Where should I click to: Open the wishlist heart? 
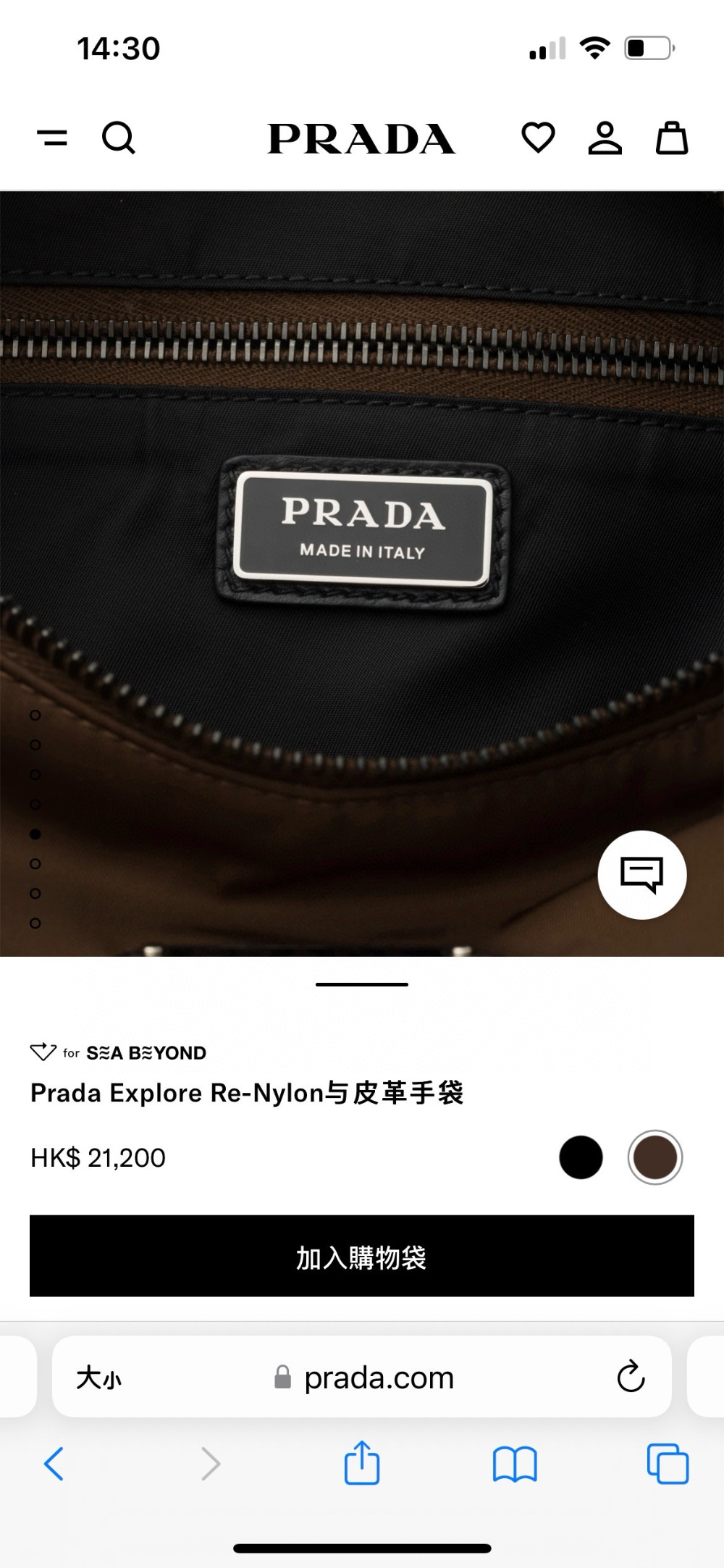(538, 138)
